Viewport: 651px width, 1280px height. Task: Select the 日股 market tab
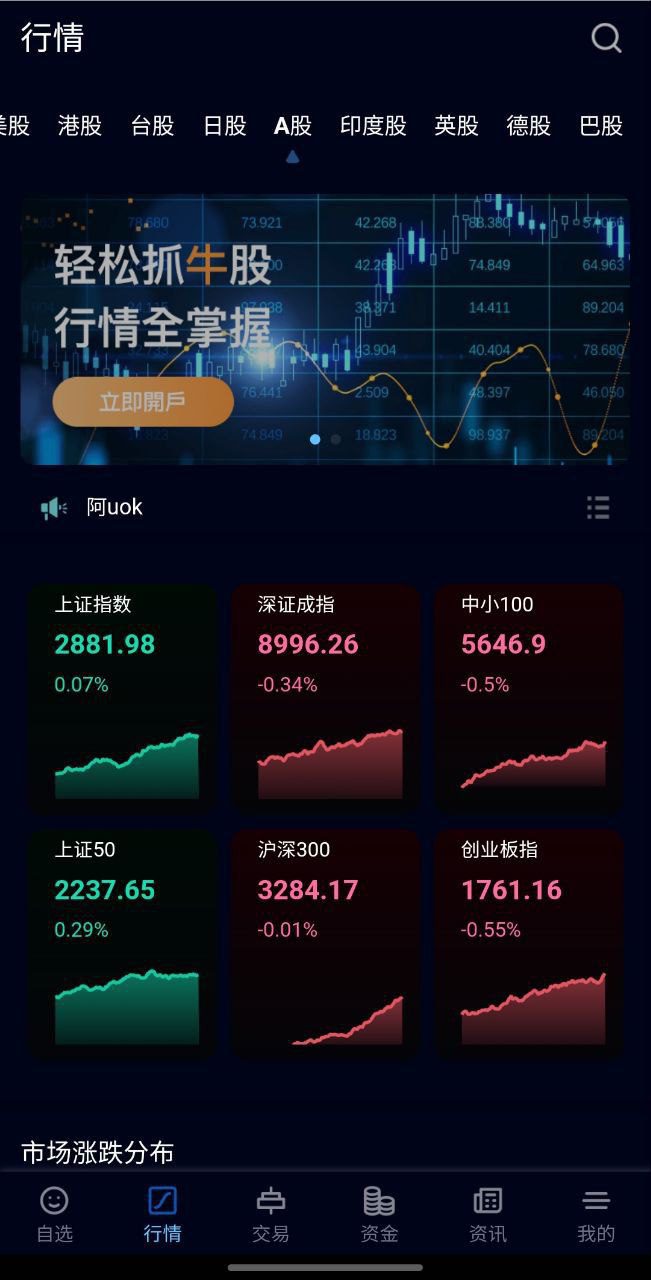[224, 126]
